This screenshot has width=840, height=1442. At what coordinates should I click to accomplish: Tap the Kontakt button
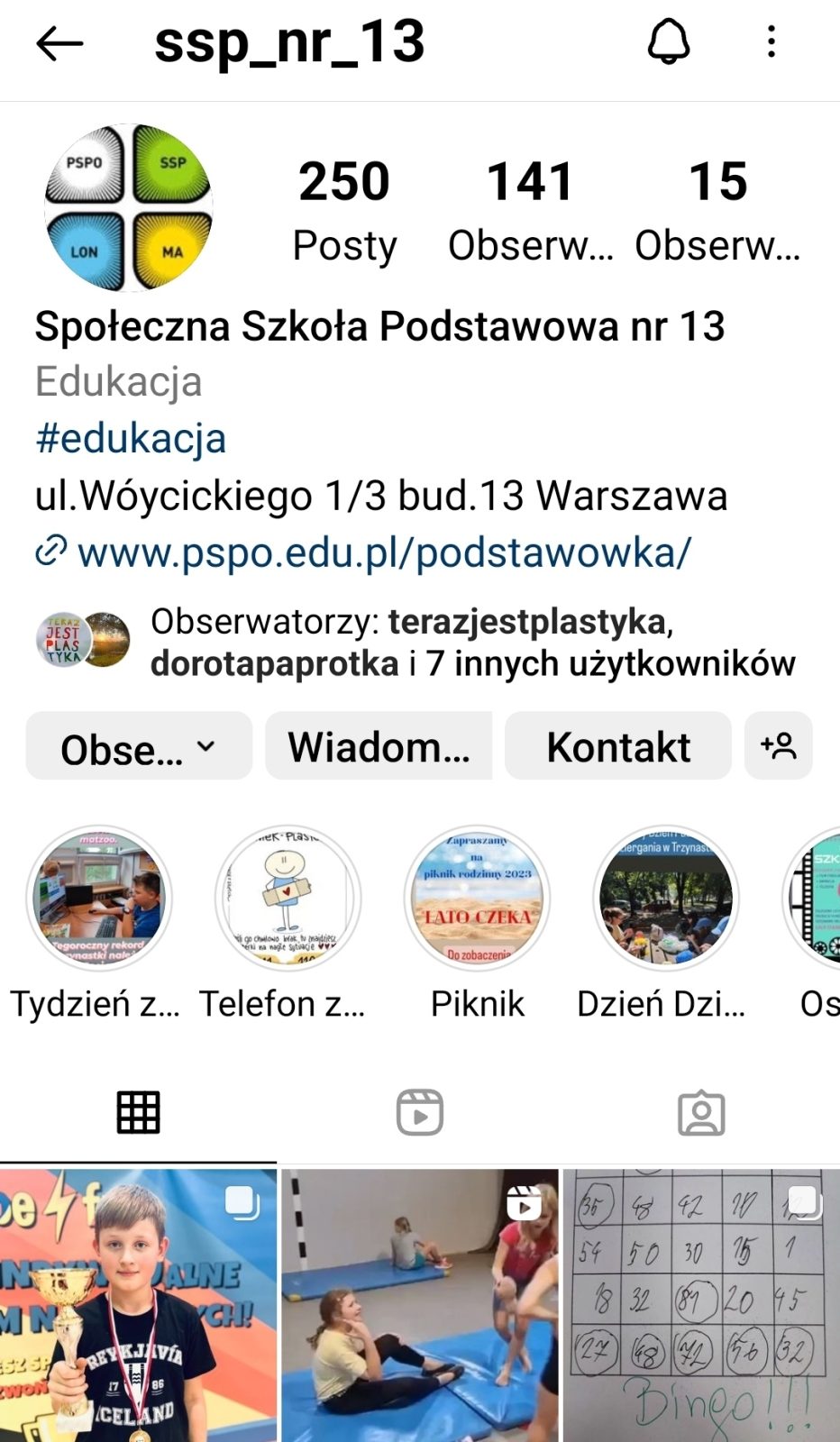[618, 746]
